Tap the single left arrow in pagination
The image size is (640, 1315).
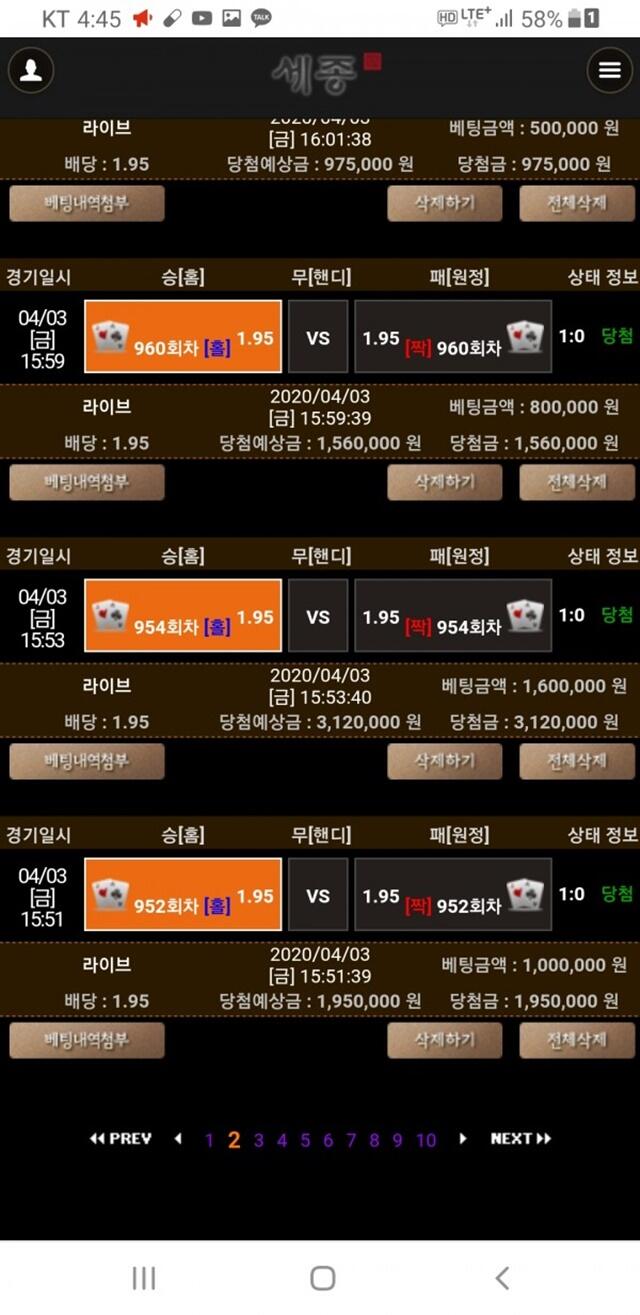(x=178, y=1139)
